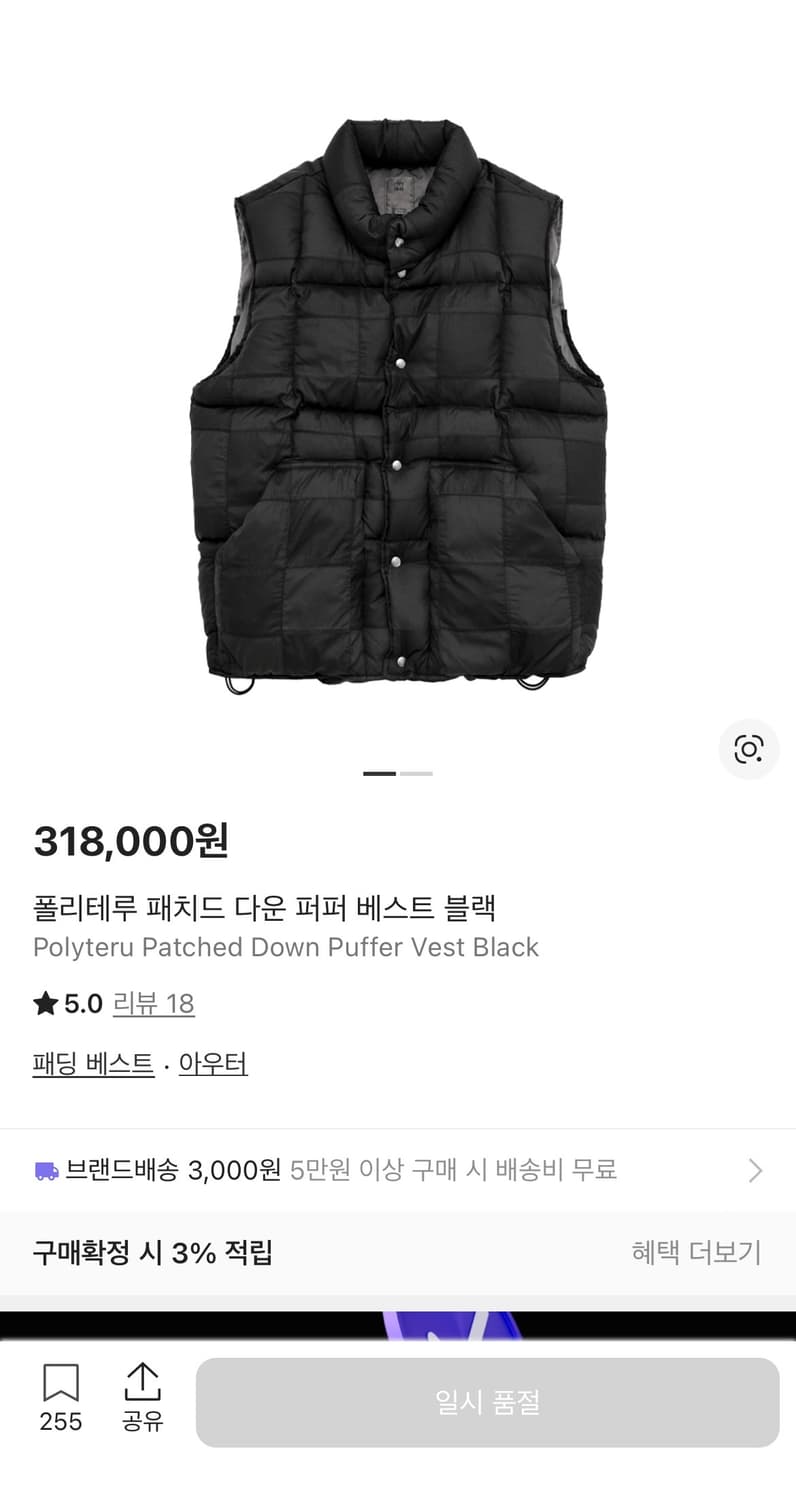Click the delivery truck icon

tap(44, 1170)
